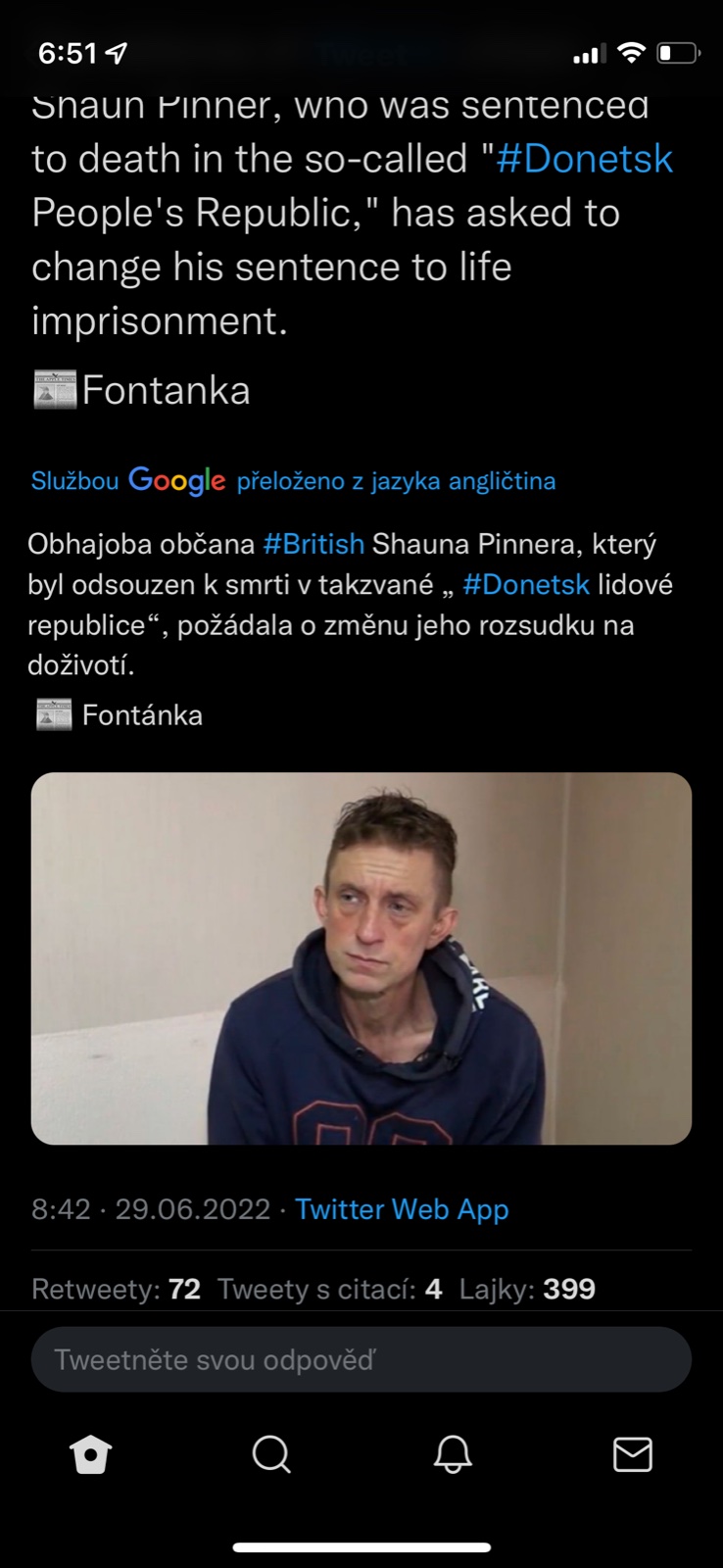Switch to the Search tab
Image resolution: width=723 pixels, height=1568 pixels.
tap(271, 1454)
